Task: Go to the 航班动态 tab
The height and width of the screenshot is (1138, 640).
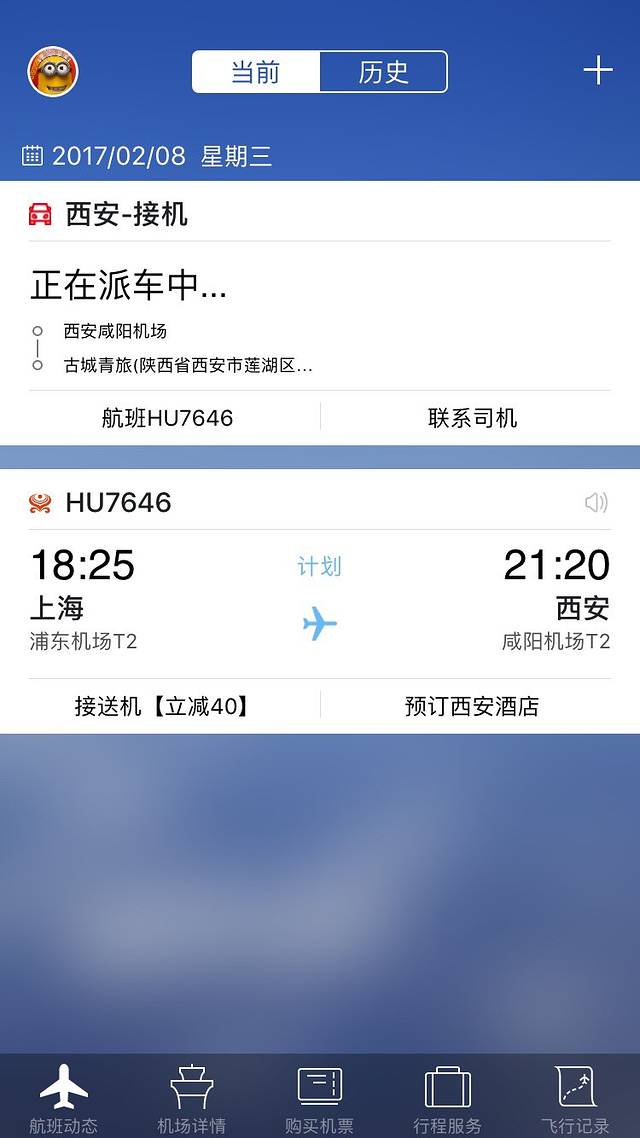Action: click(x=64, y=1098)
